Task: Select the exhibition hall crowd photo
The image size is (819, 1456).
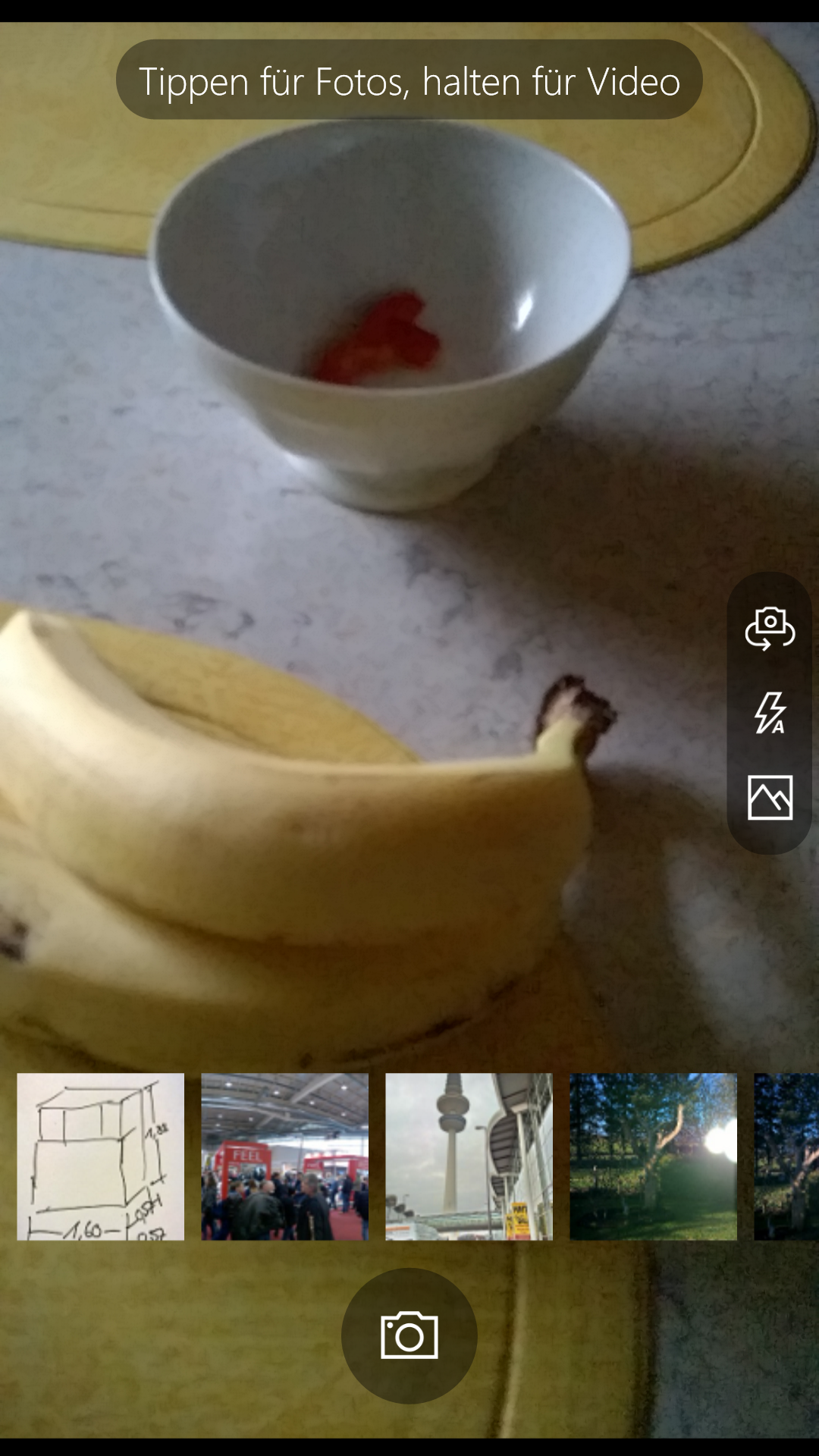Action: [284, 1156]
